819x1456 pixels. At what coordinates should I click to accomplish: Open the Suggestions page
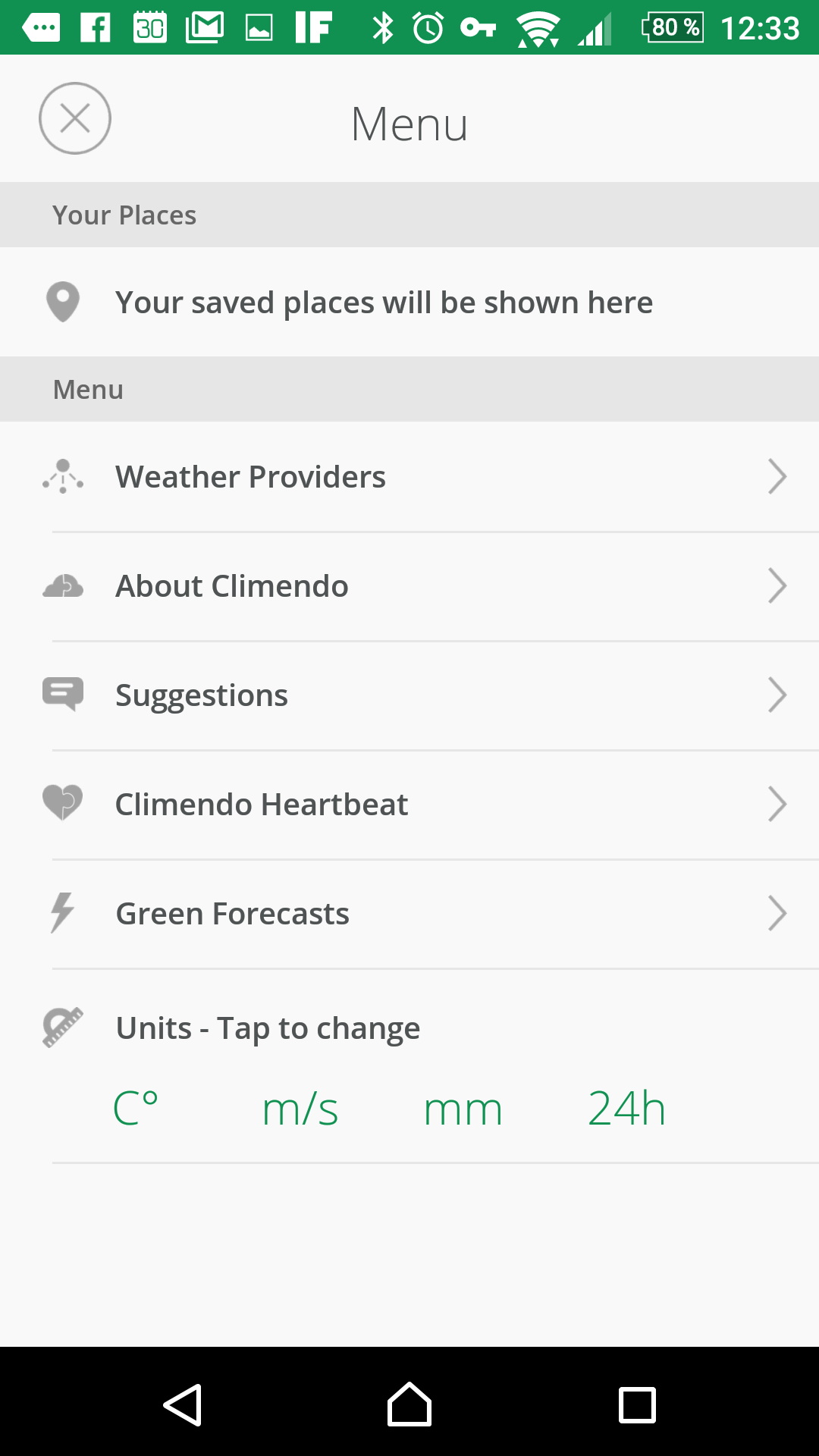(x=409, y=695)
